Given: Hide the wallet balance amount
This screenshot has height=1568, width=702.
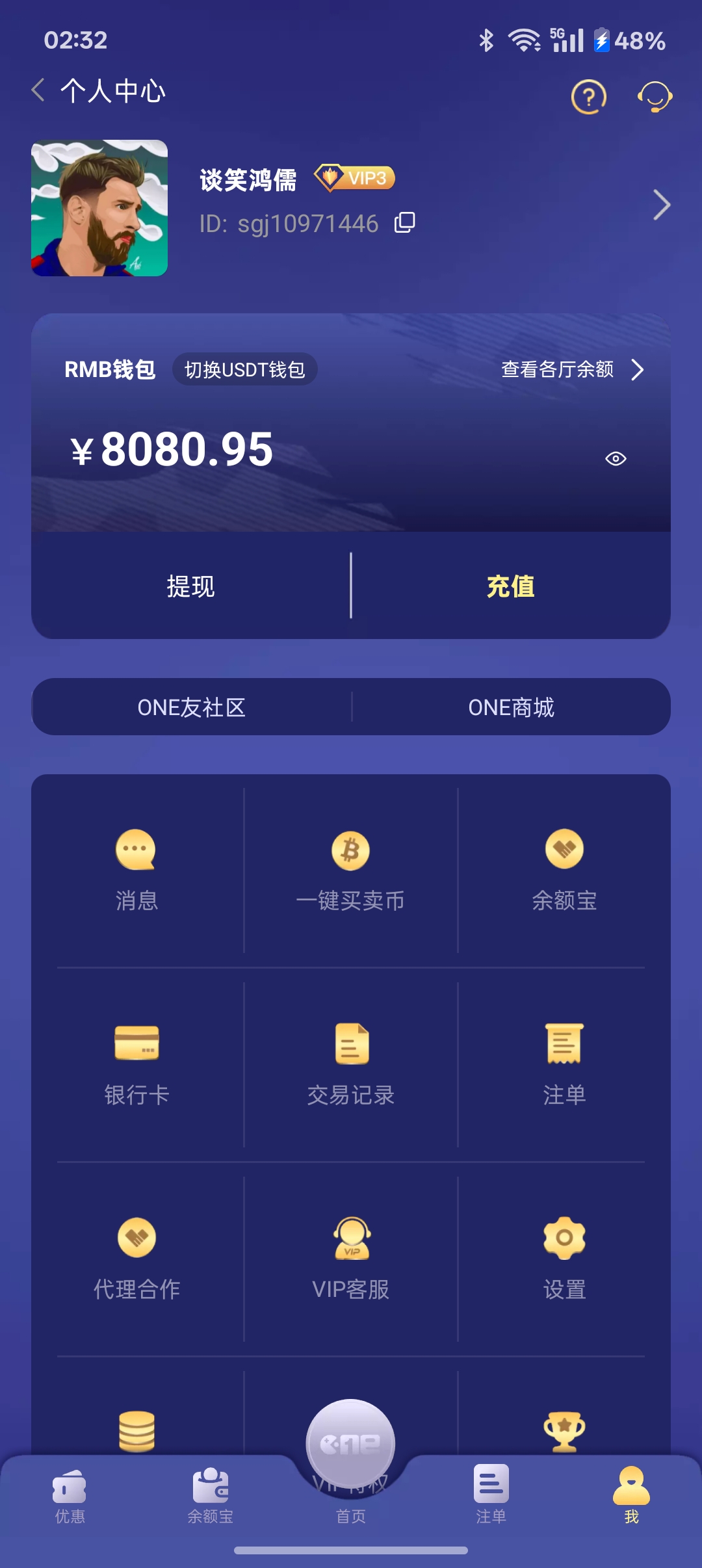Looking at the screenshot, I should point(616,459).
